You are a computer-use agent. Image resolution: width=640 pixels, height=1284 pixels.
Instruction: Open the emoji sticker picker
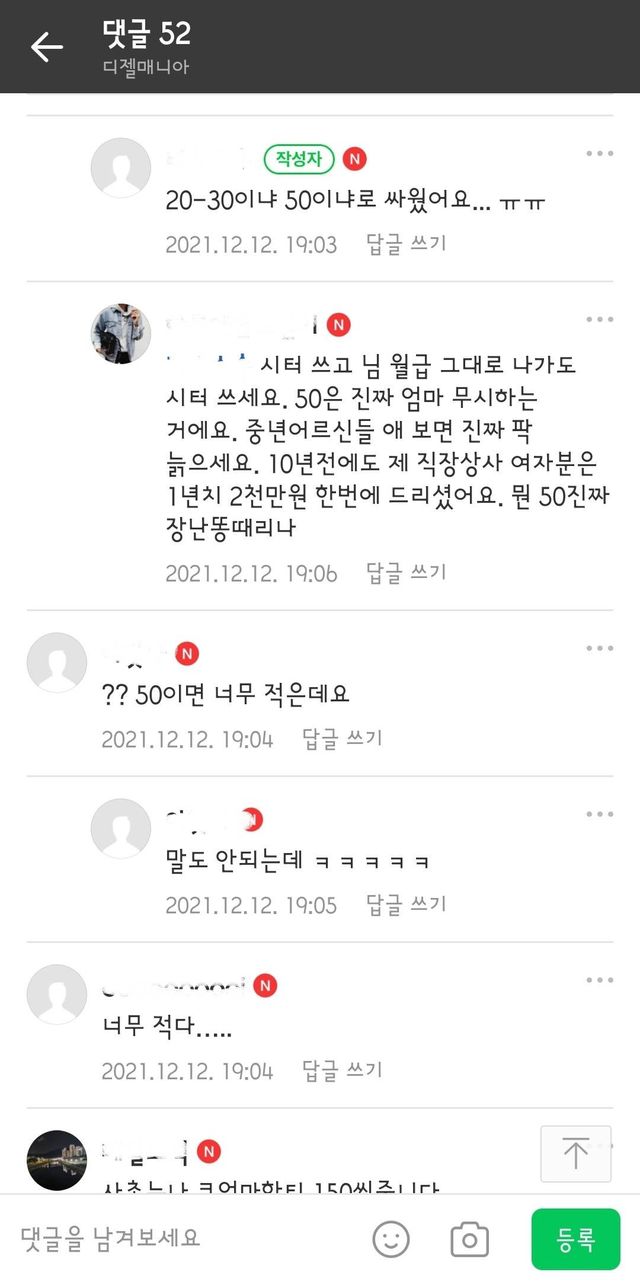[391, 1240]
